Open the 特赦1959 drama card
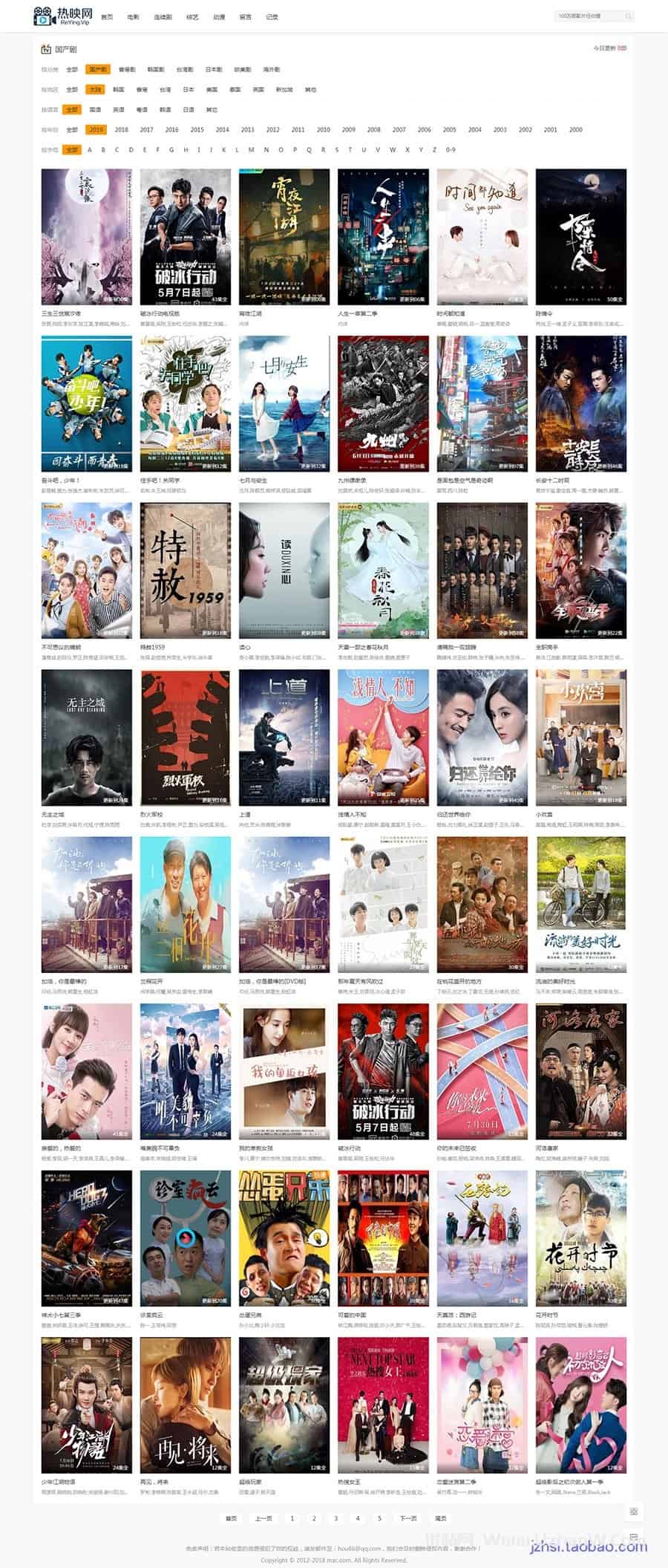 (x=186, y=570)
